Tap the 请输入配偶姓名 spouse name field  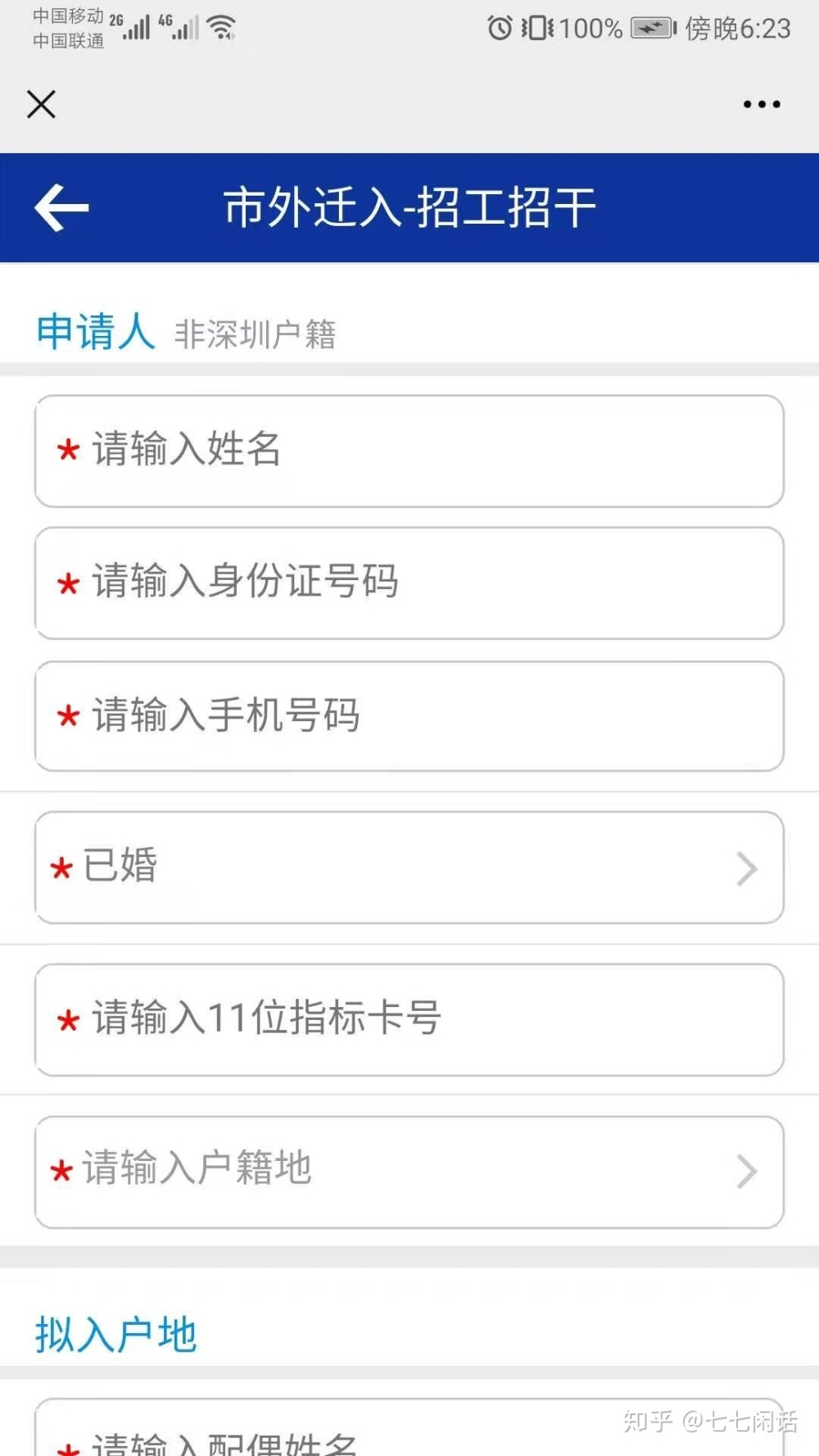(x=409, y=1427)
